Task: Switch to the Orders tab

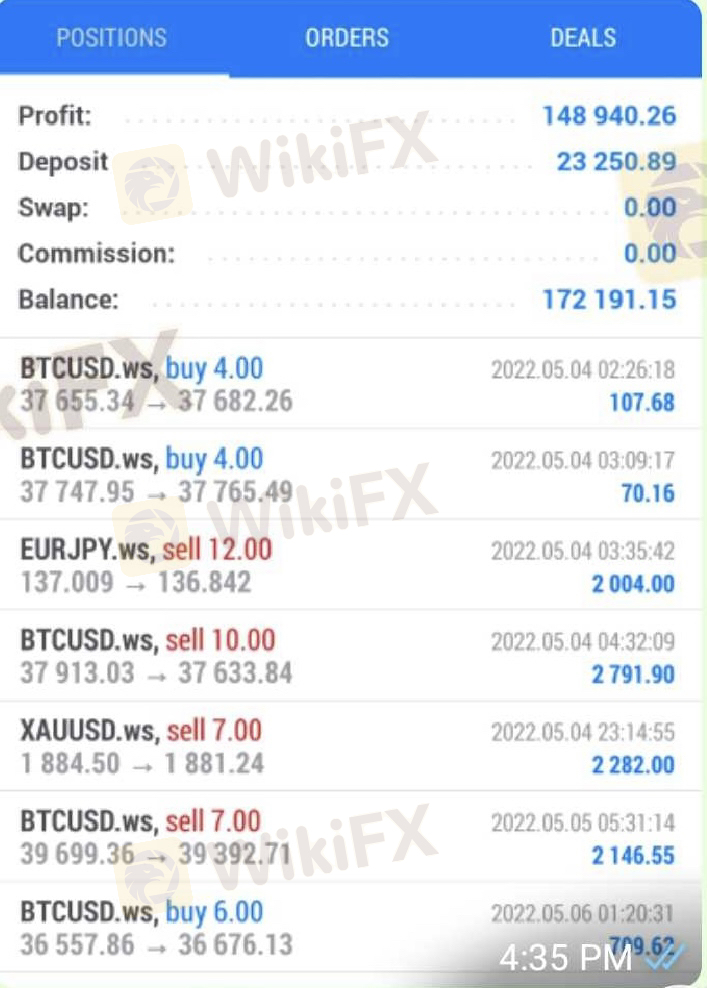Action: point(346,39)
